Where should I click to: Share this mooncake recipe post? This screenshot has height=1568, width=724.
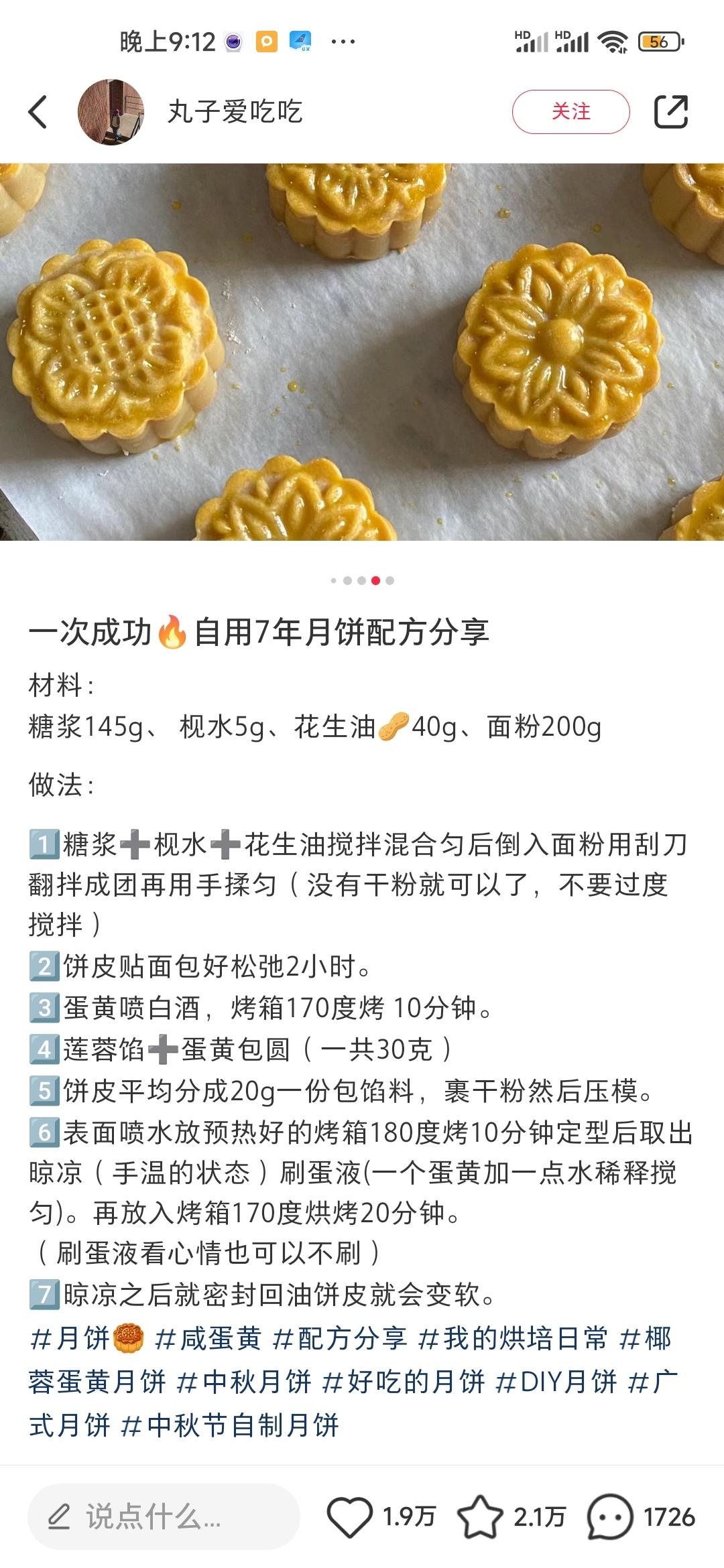pos(670,111)
